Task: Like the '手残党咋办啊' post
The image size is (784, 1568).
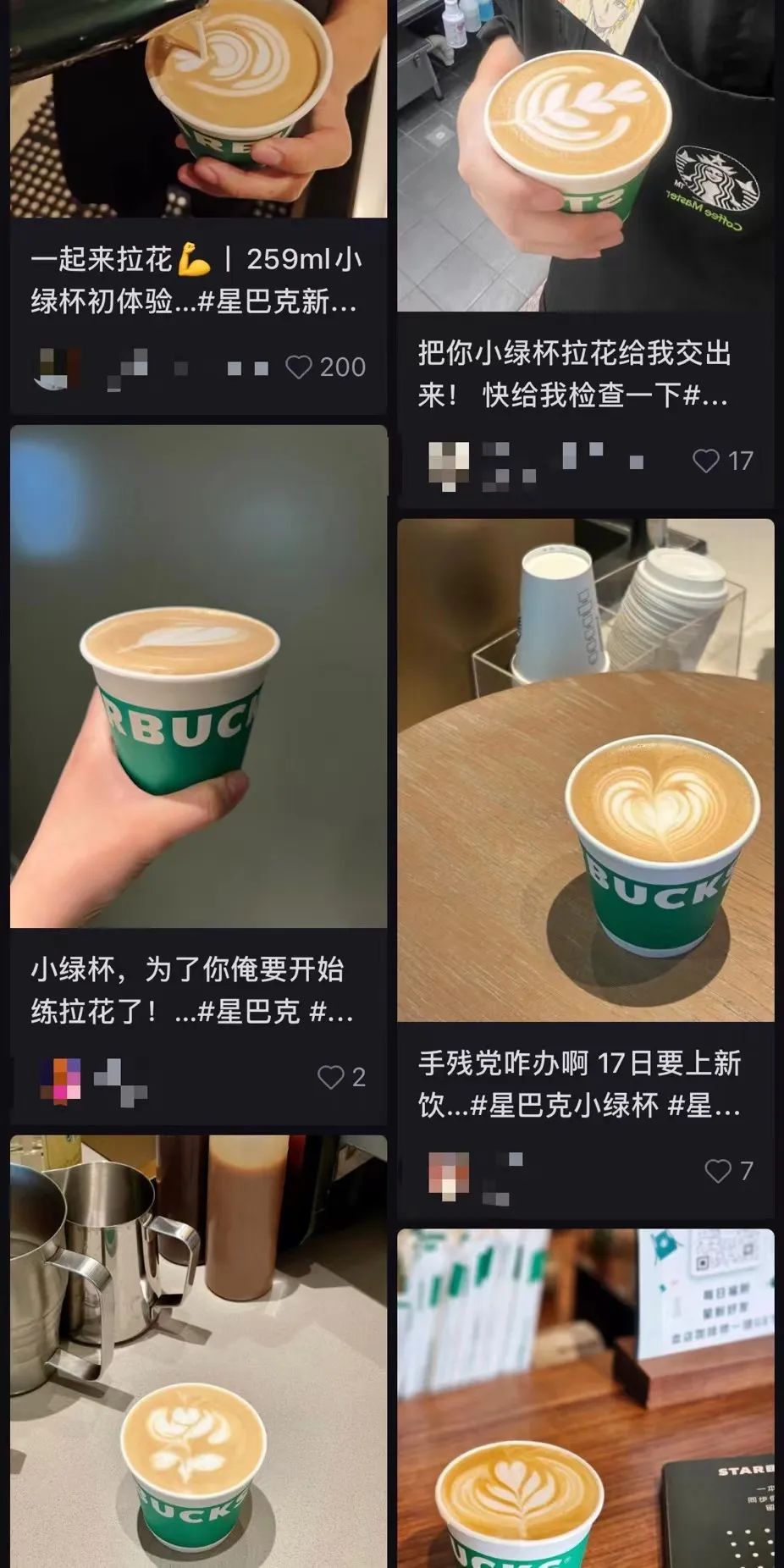Action: coord(718,1171)
